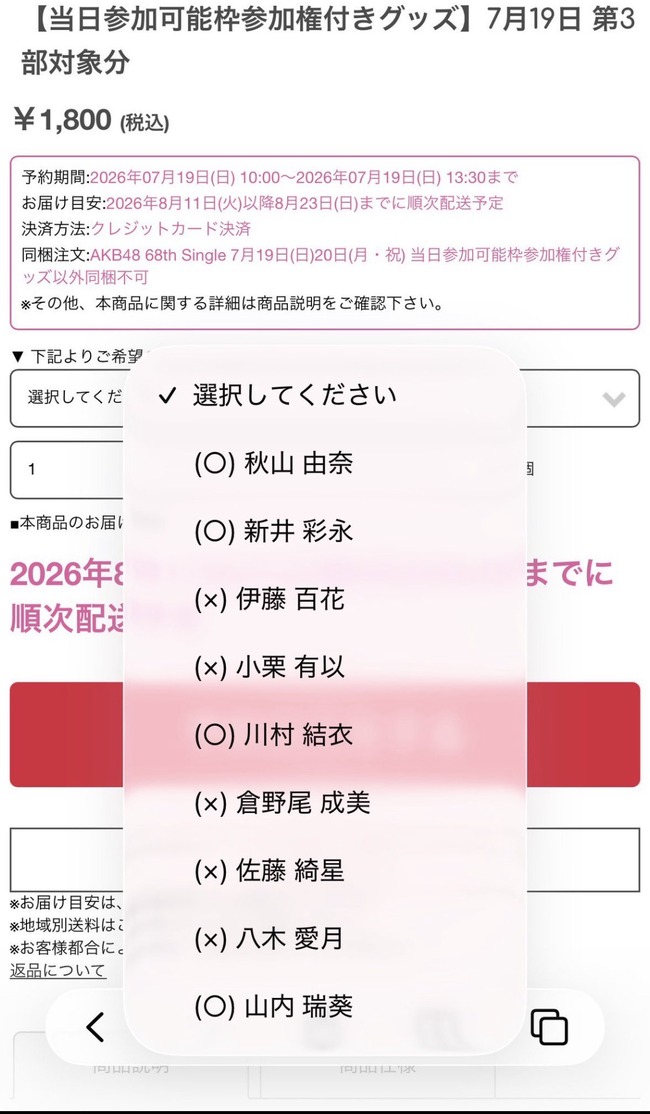Pick the 倉野尾 成美 option
Viewport: 650px width, 1114px height.
[325, 803]
